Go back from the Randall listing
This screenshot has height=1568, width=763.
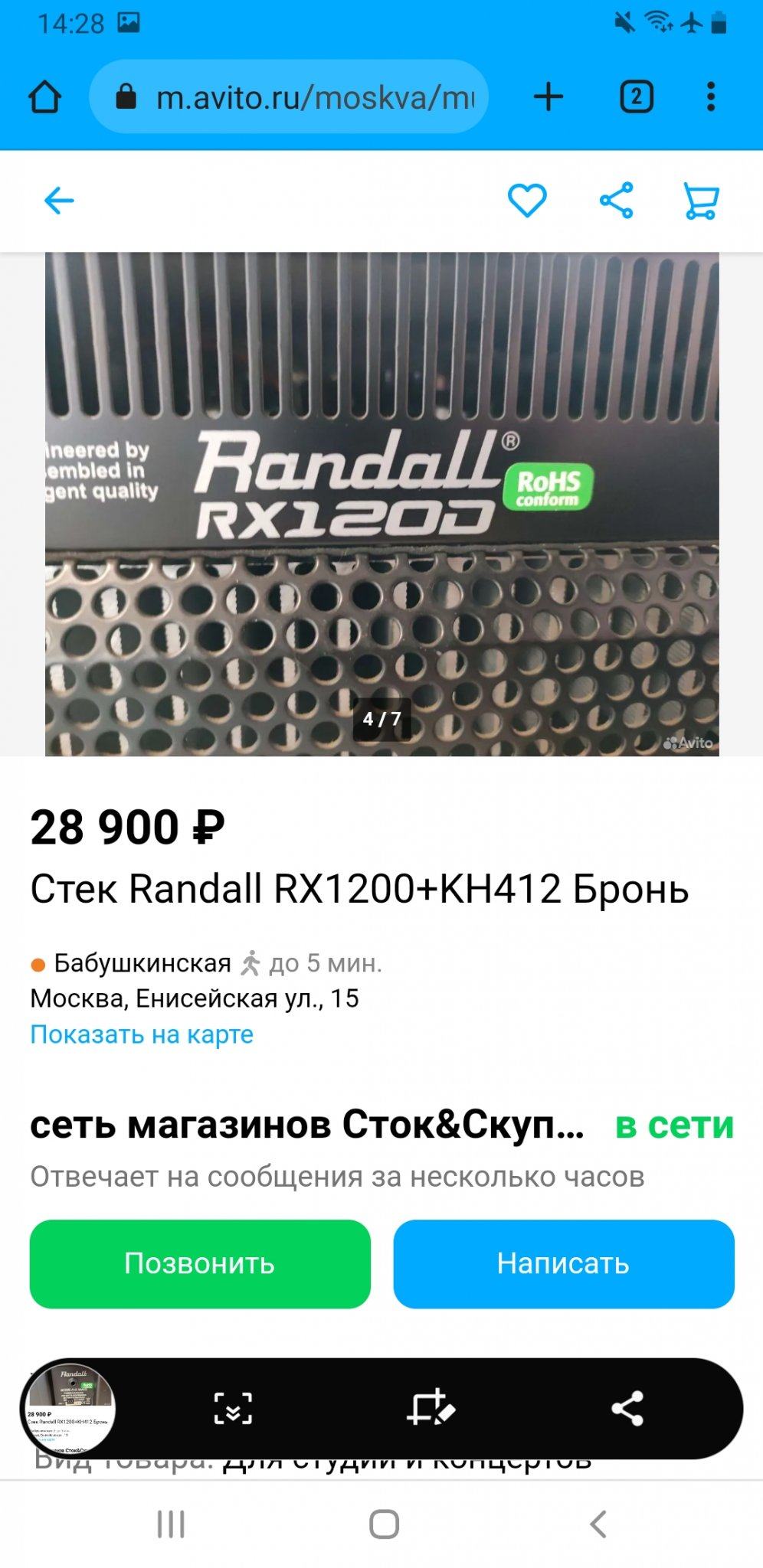point(59,201)
